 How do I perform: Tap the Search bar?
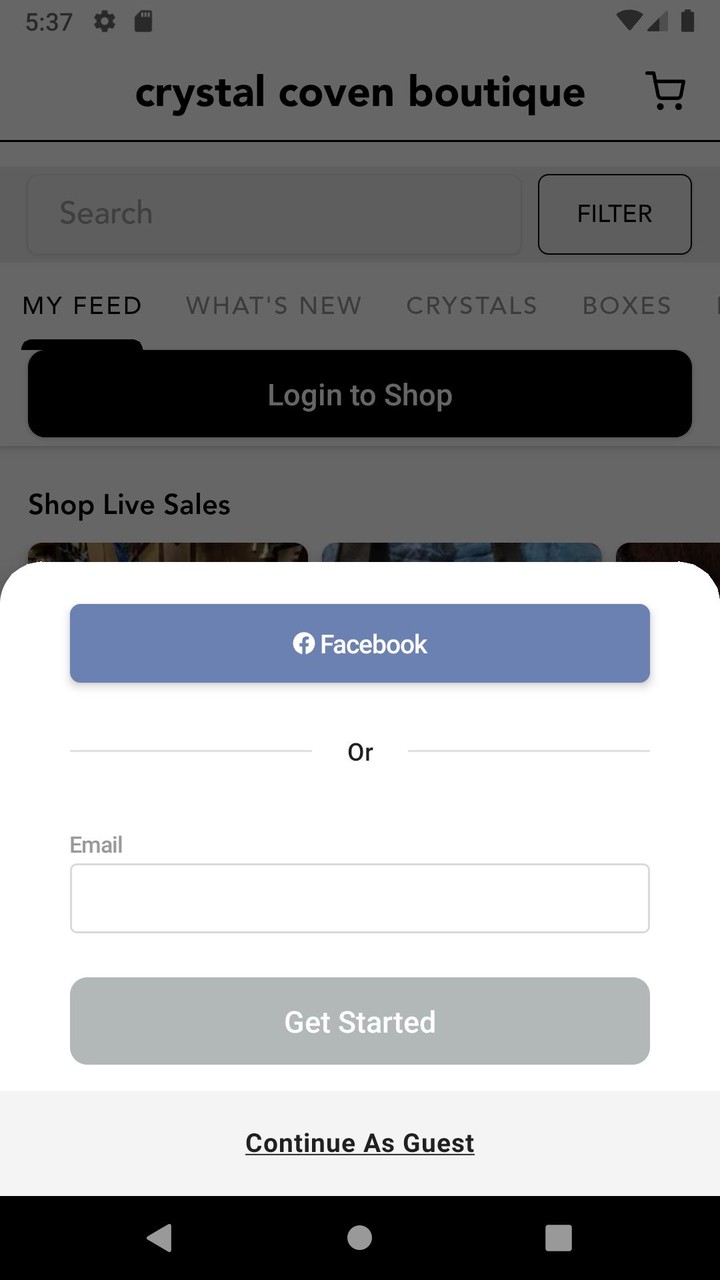tap(274, 213)
